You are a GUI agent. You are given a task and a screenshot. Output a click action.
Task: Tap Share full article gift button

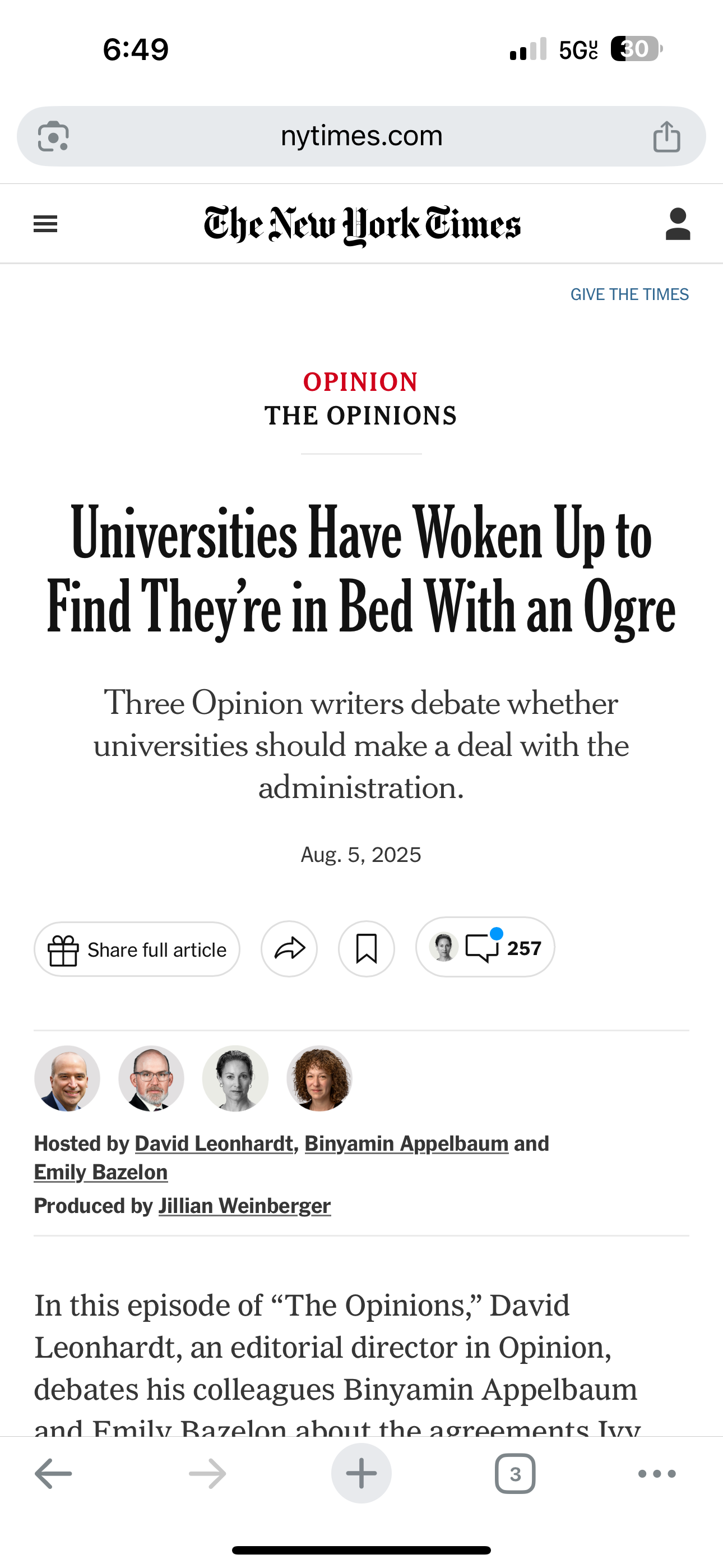[x=137, y=949]
